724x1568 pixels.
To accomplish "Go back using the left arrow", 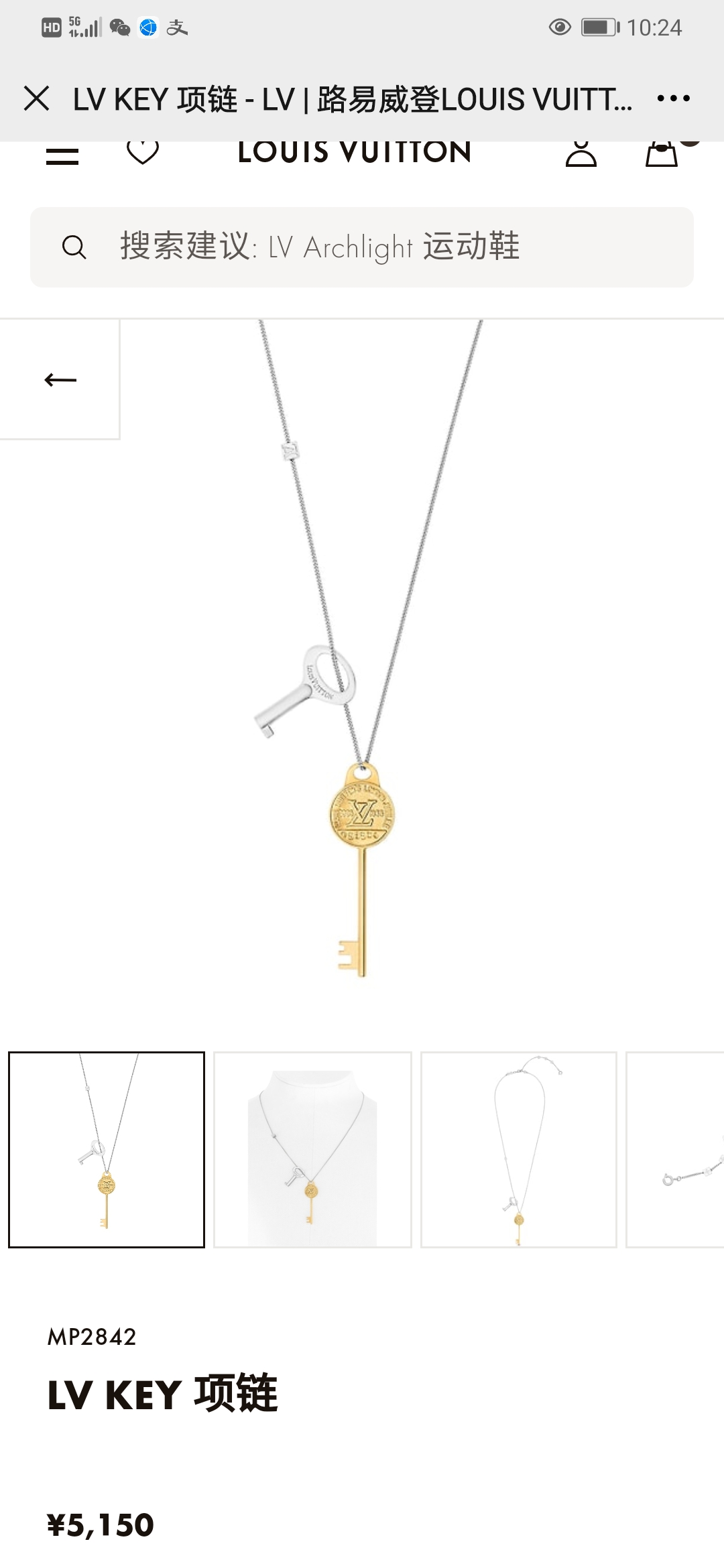I will (60, 380).
